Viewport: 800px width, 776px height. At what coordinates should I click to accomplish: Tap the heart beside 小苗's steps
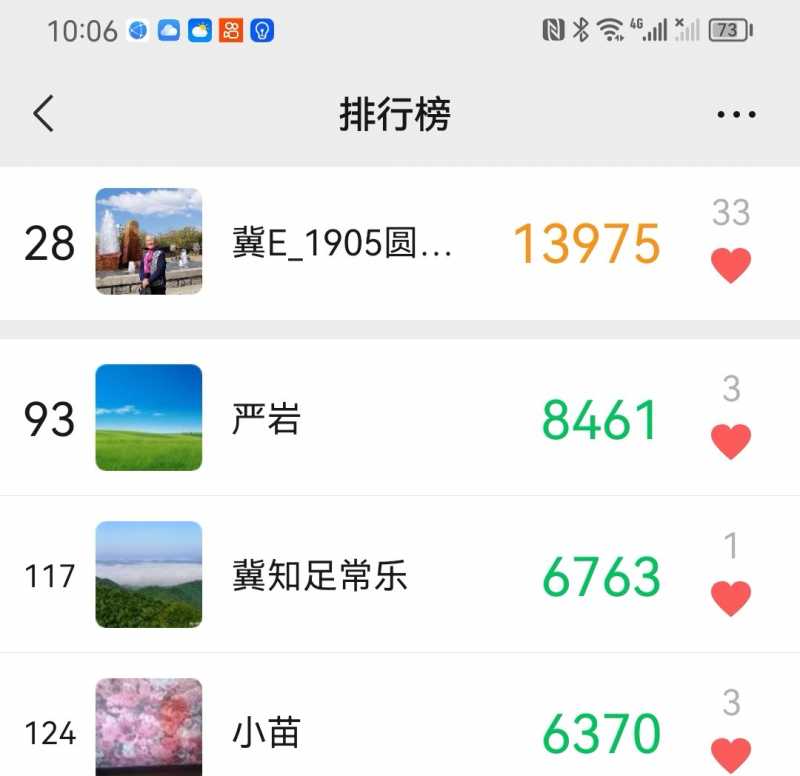point(730,753)
